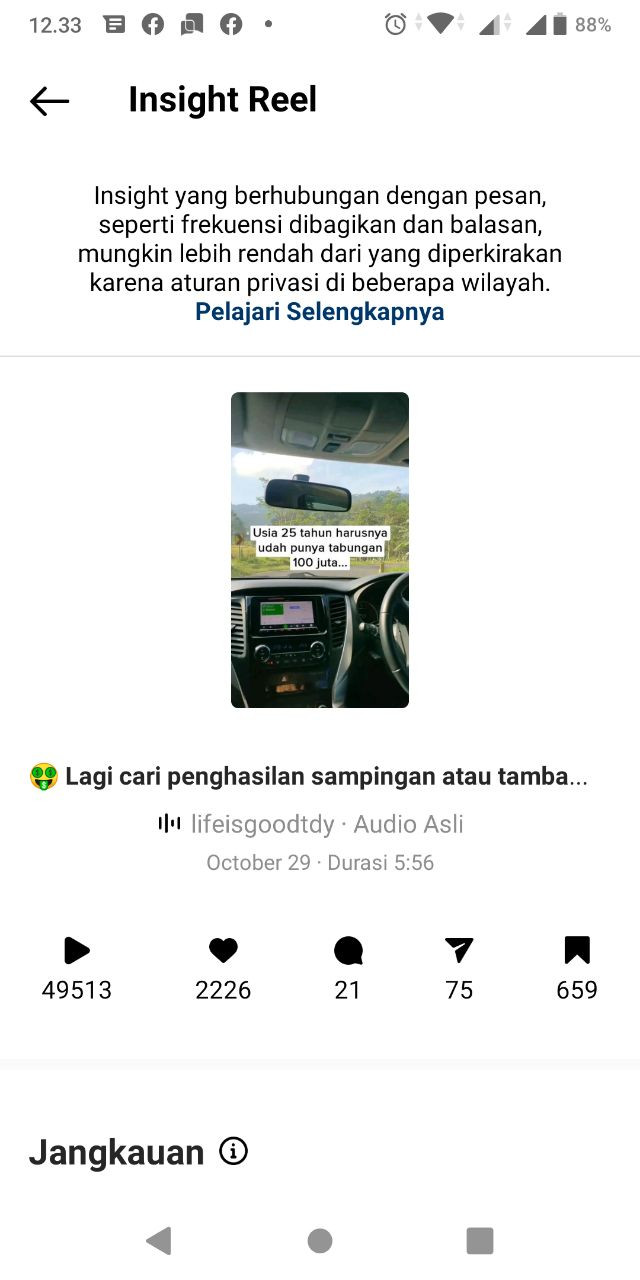
Task: Open the reel video thumbnail
Action: pos(320,550)
